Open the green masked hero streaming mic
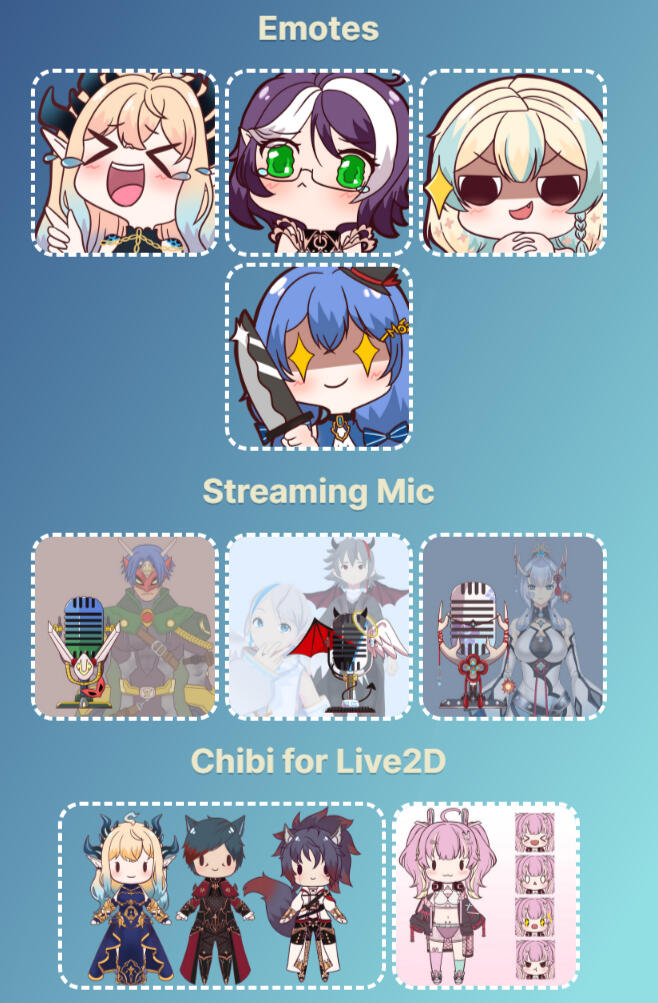This screenshot has height=1003, width=658. [x=125, y=626]
